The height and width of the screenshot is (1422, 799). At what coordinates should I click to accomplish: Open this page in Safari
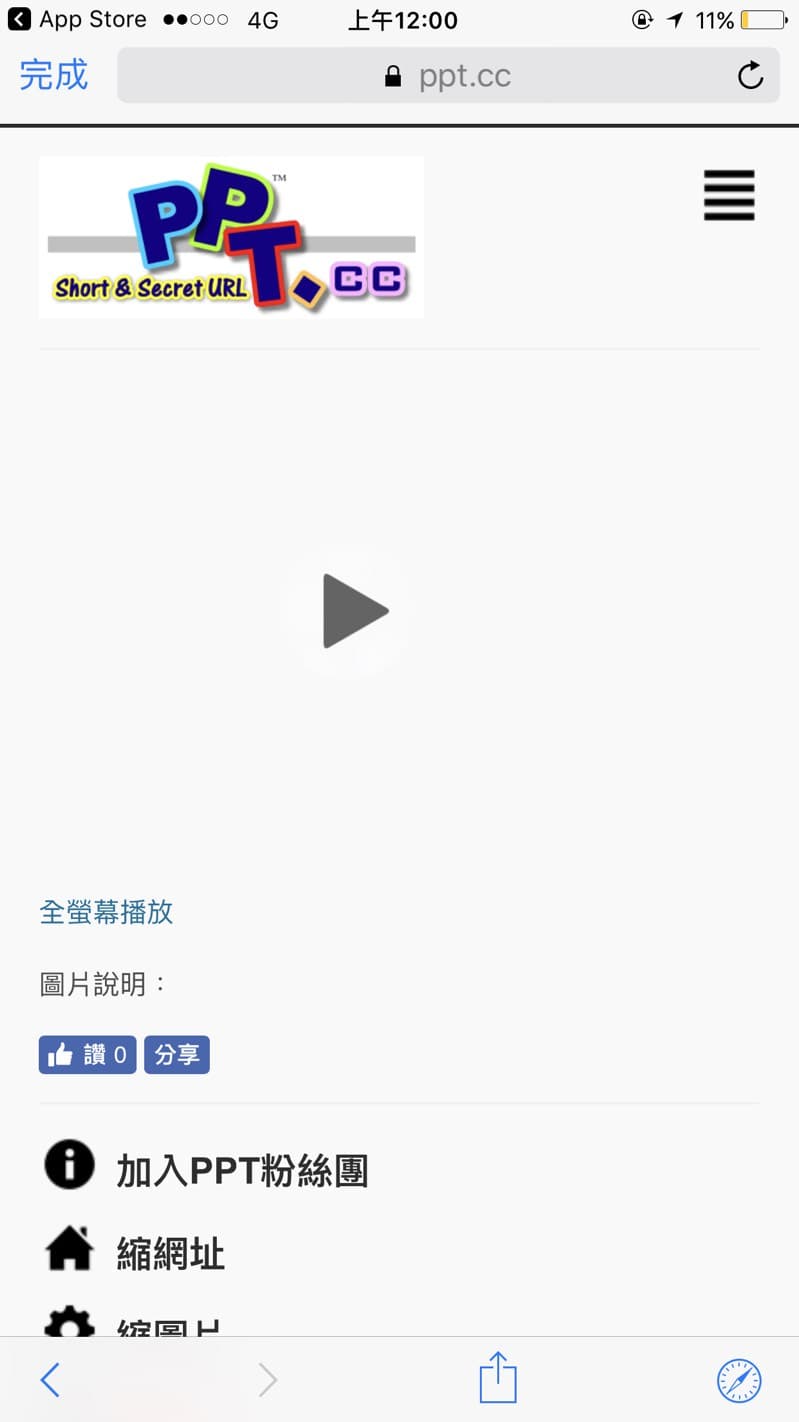739,1380
